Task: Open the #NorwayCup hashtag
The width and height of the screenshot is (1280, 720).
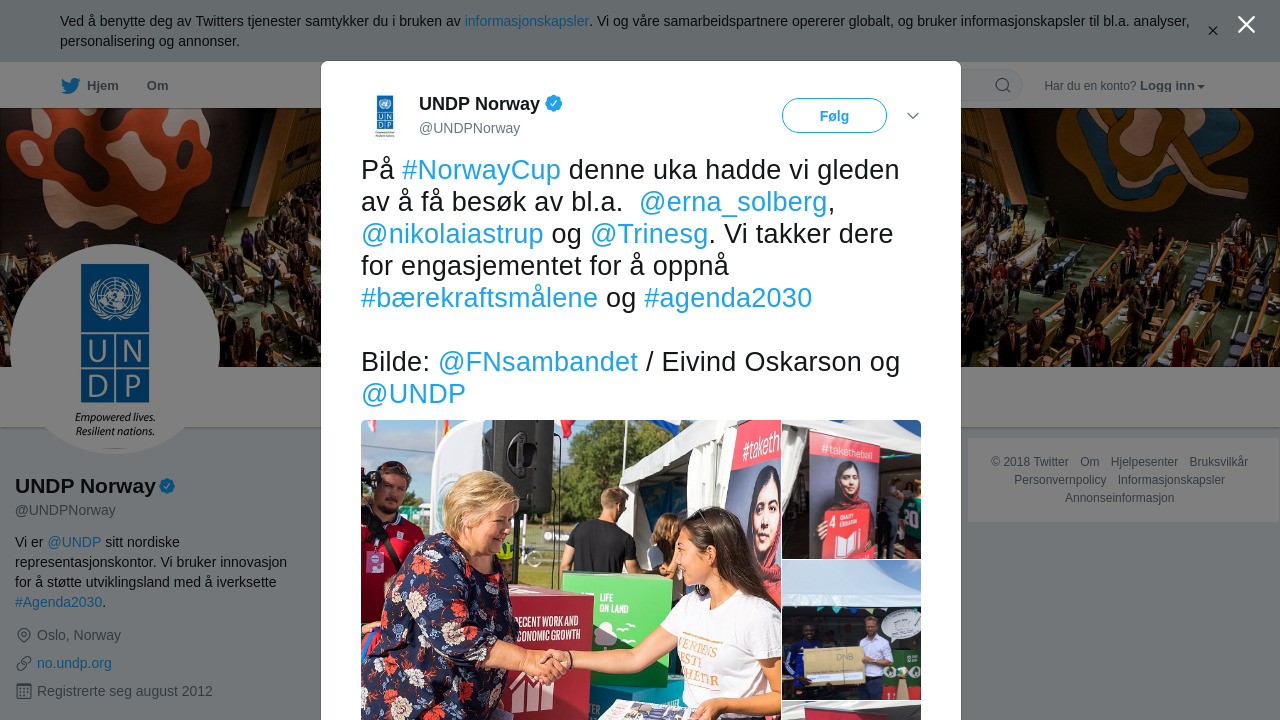Action: coord(481,170)
